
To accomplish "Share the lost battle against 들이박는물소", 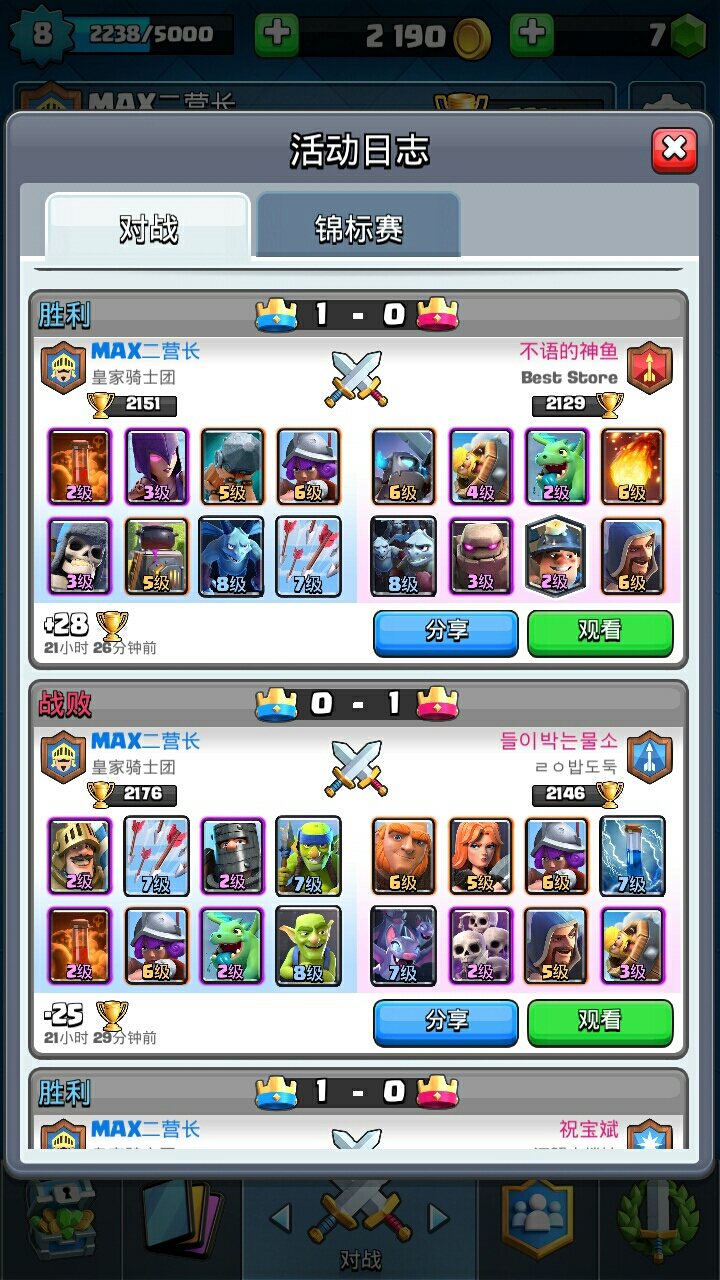I will point(445,1021).
